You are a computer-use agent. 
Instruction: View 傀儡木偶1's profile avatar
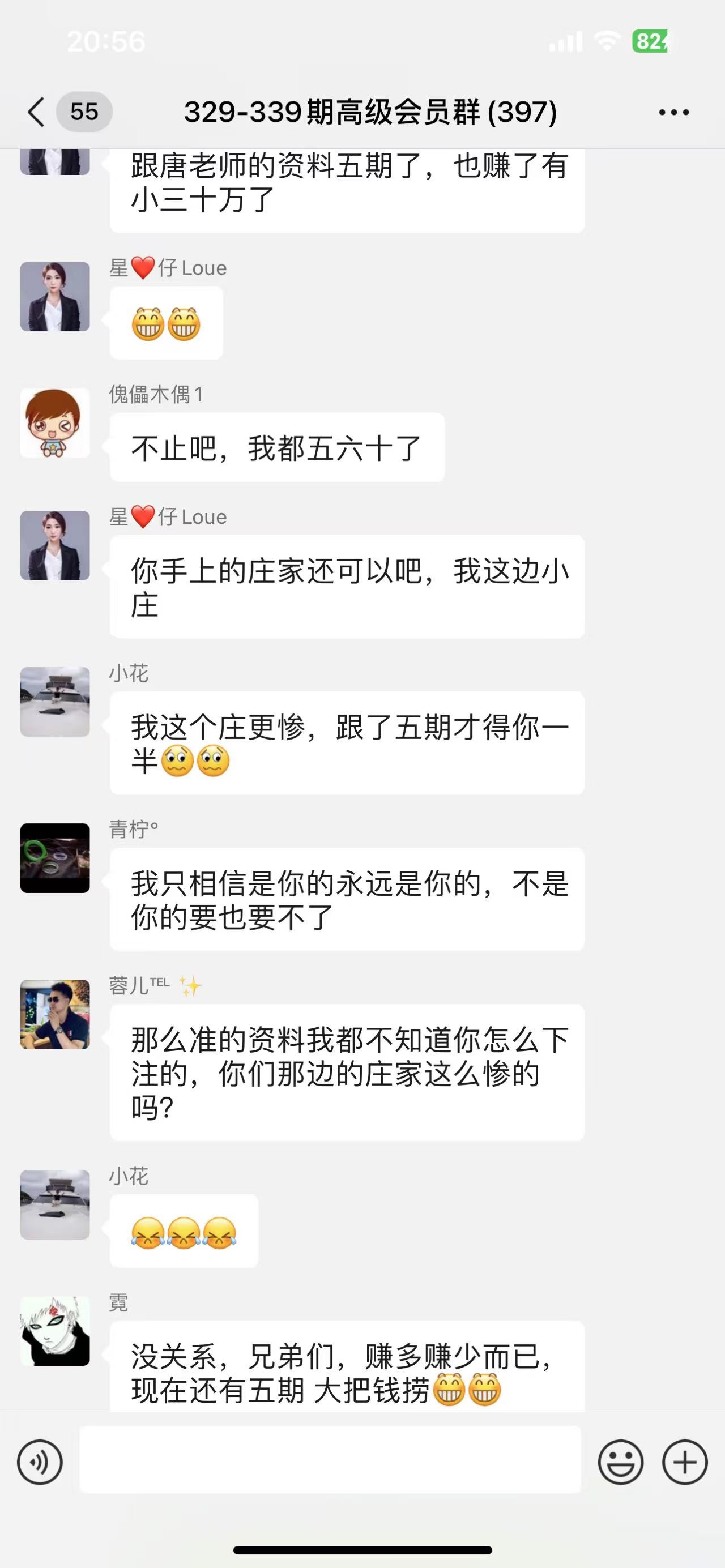click(55, 423)
